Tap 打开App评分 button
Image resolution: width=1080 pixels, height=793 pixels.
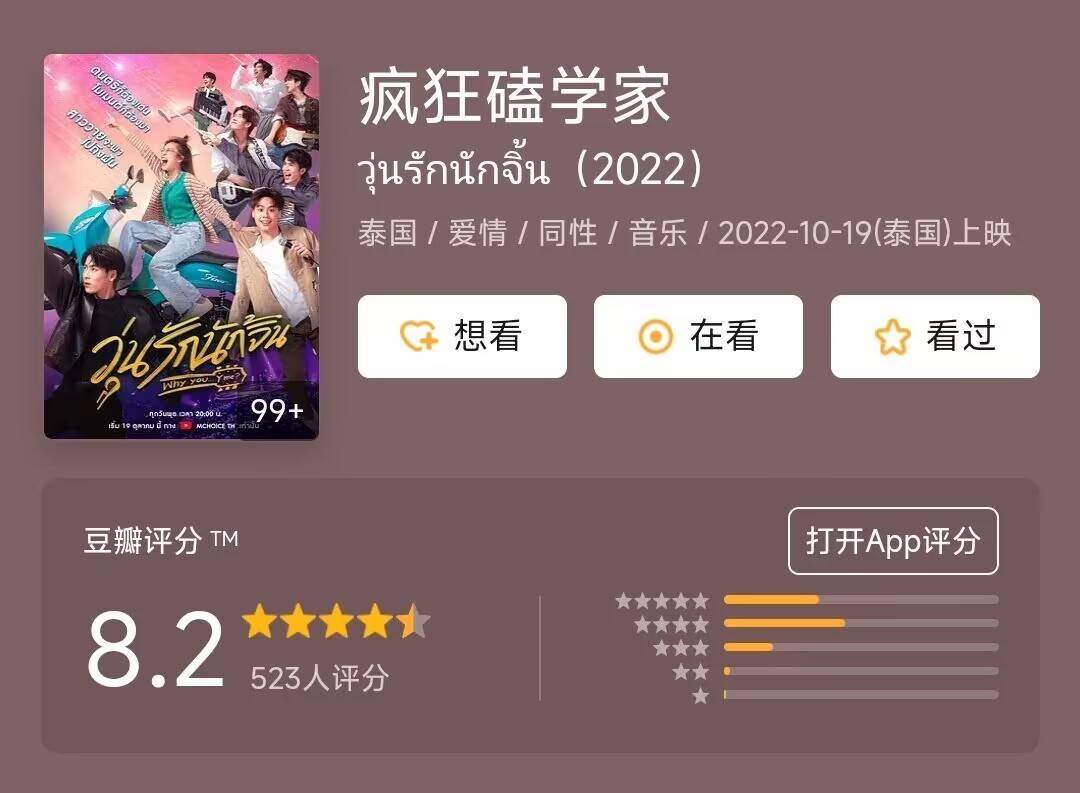click(892, 541)
